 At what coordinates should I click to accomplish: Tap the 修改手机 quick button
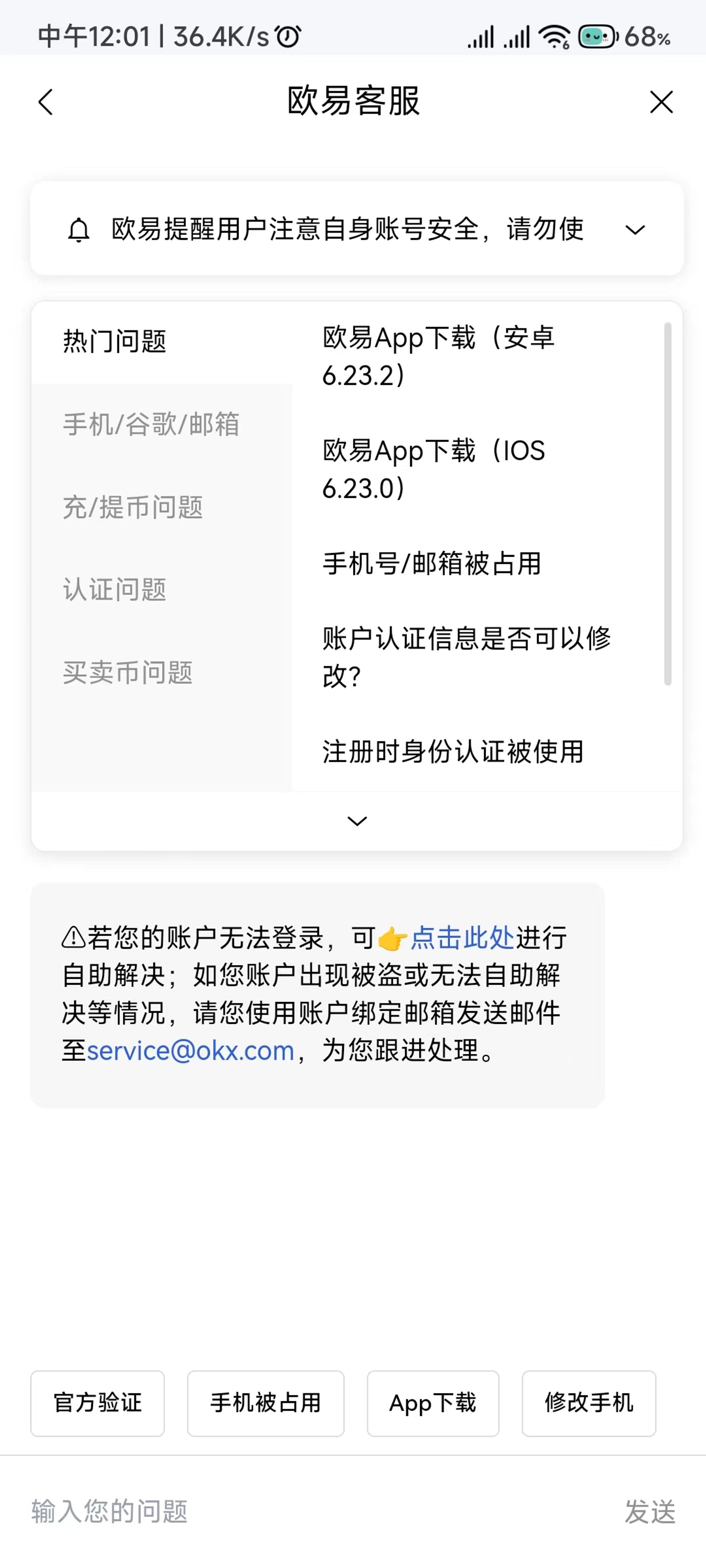point(588,1403)
